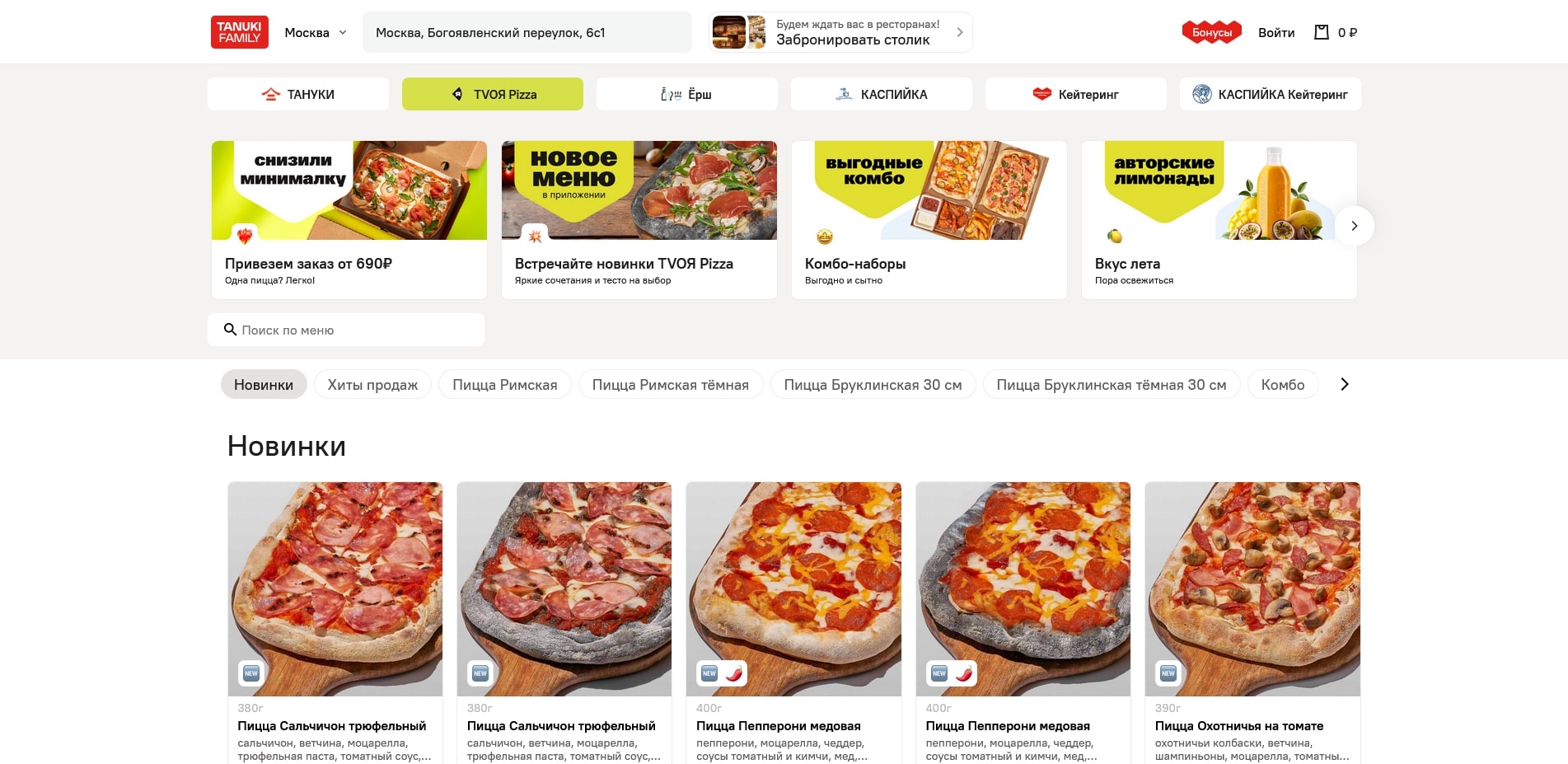Tap Войти to sign in
The image size is (1568, 764).
point(1275,33)
